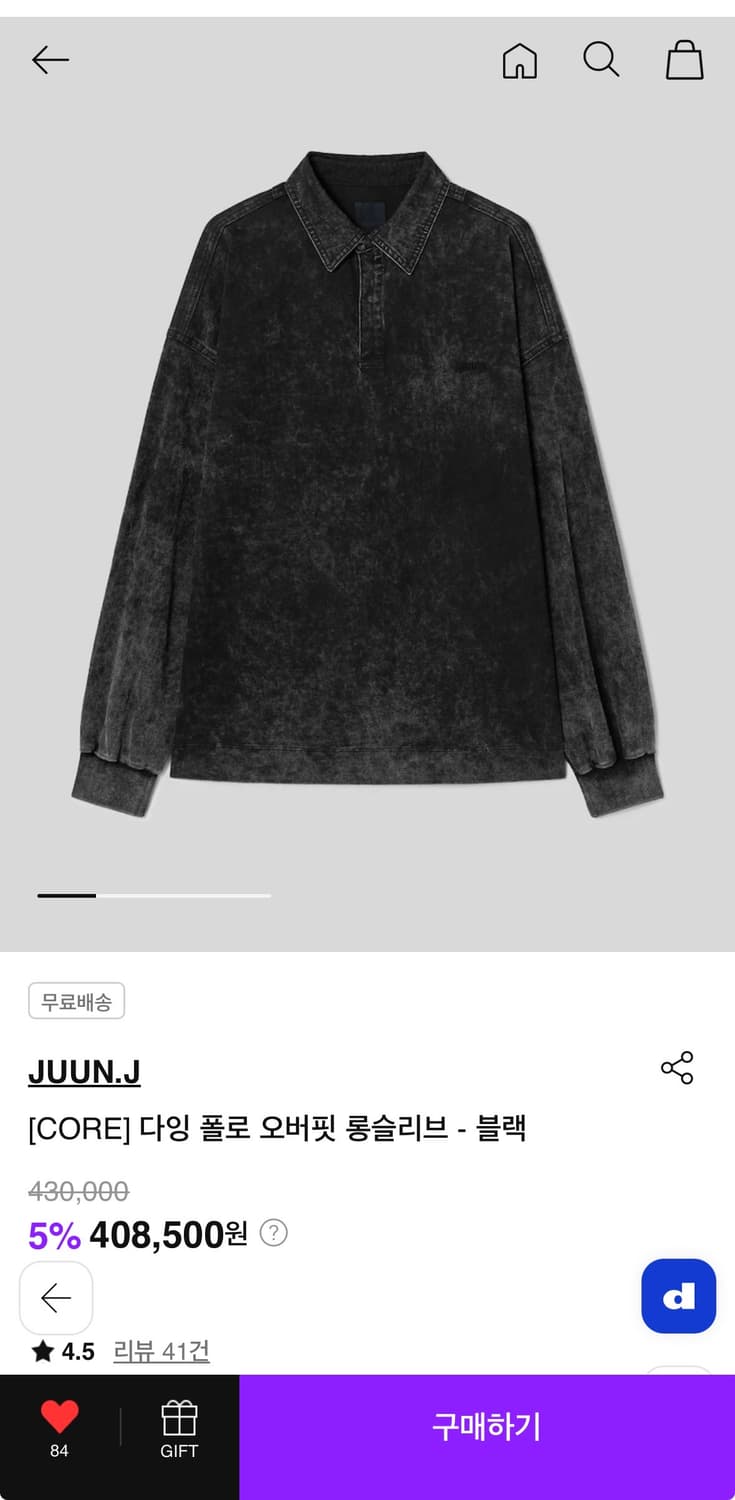
Task: Open the home screen via house icon
Action: coord(519,59)
